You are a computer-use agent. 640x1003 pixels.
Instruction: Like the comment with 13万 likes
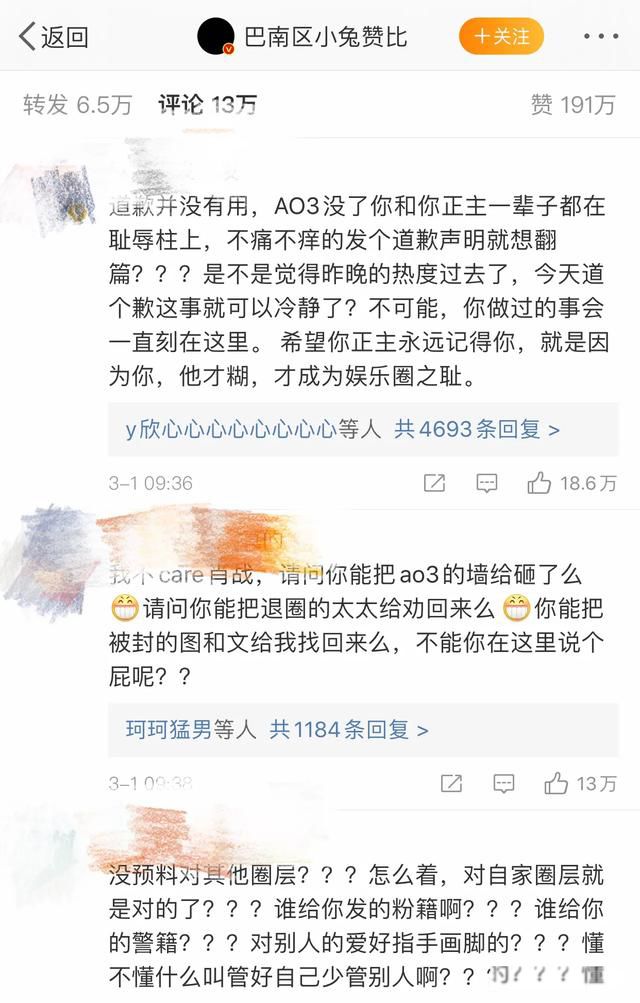556,783
